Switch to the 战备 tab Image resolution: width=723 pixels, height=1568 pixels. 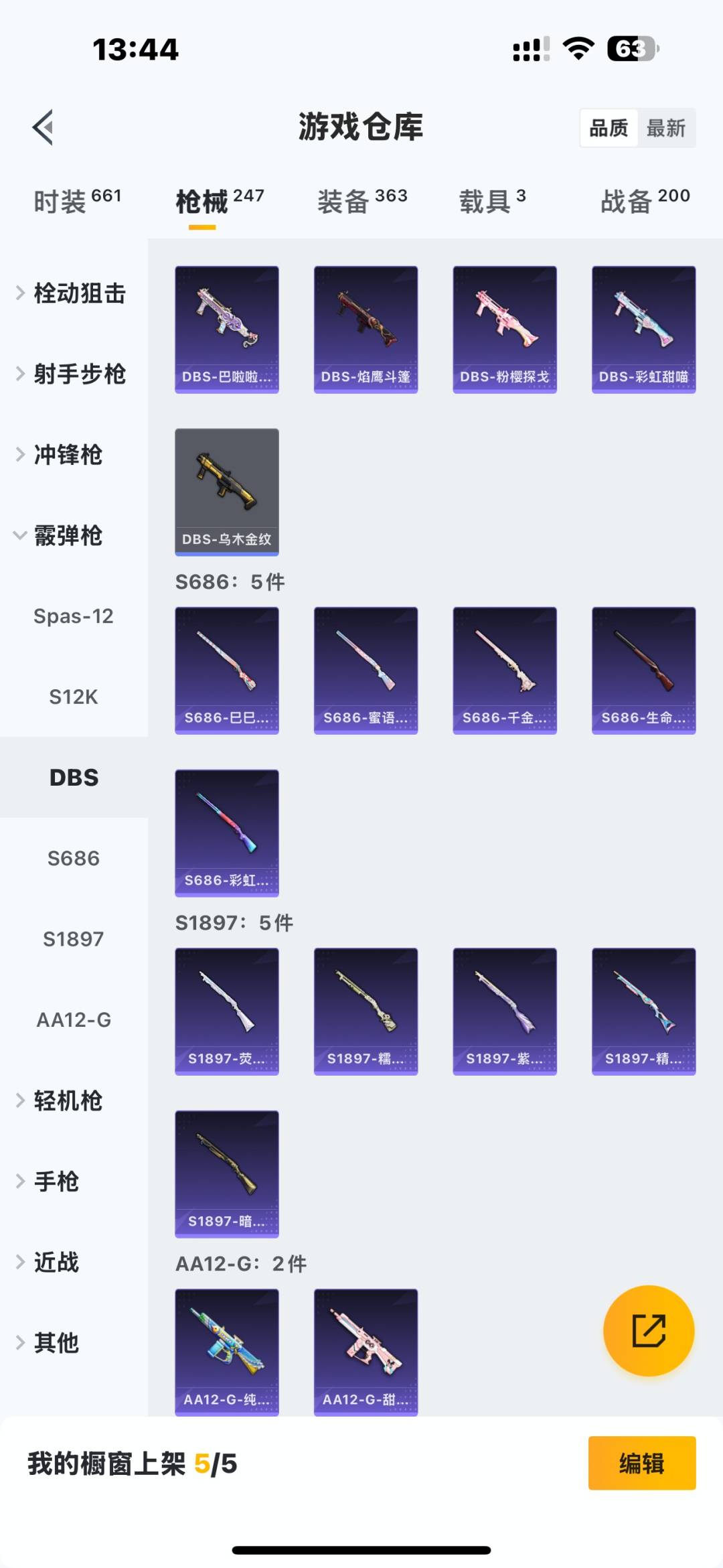point(644,201)
